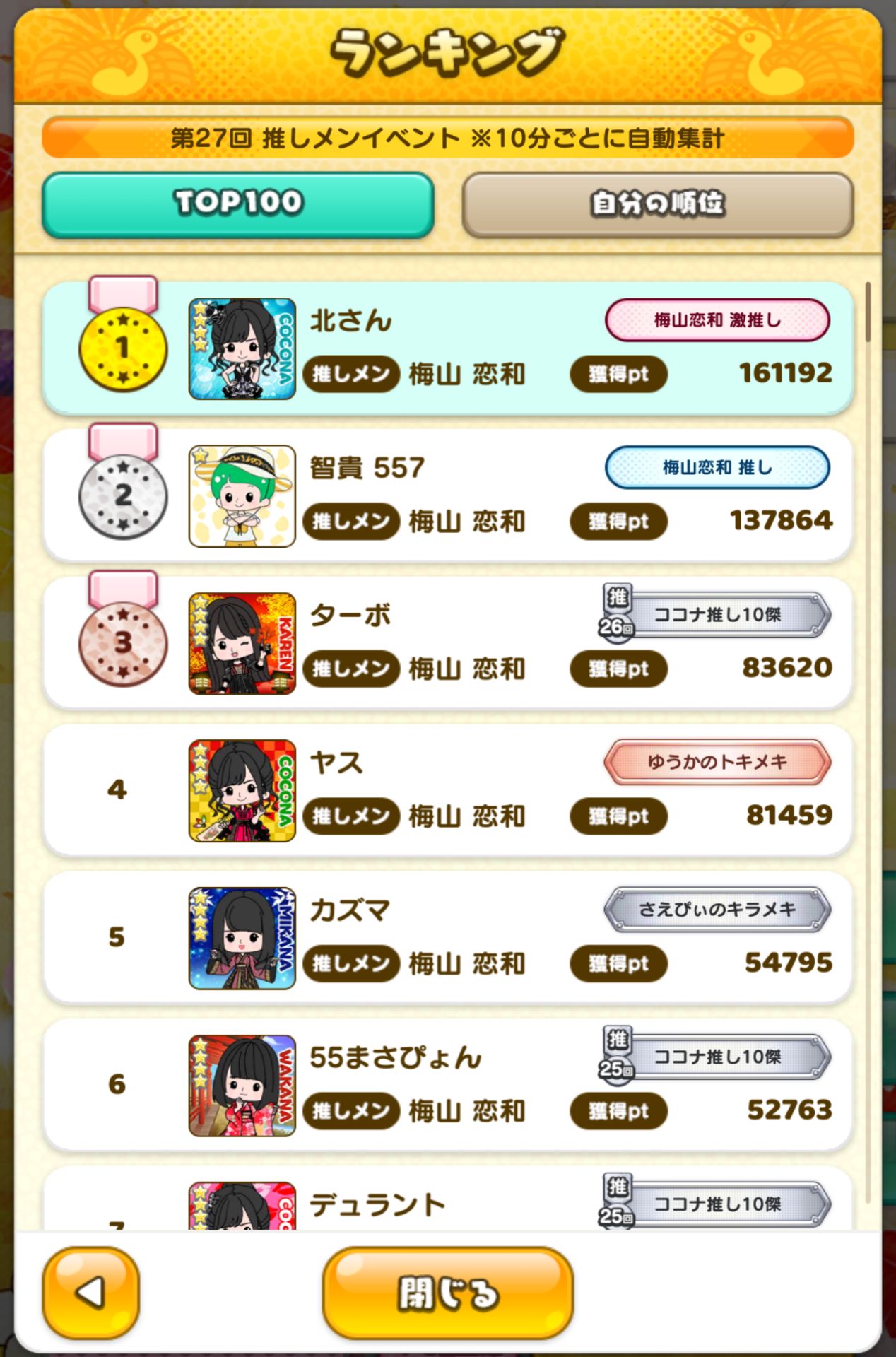
Task: Open rank 5 player カズマ's row
Action: [447, 937]
